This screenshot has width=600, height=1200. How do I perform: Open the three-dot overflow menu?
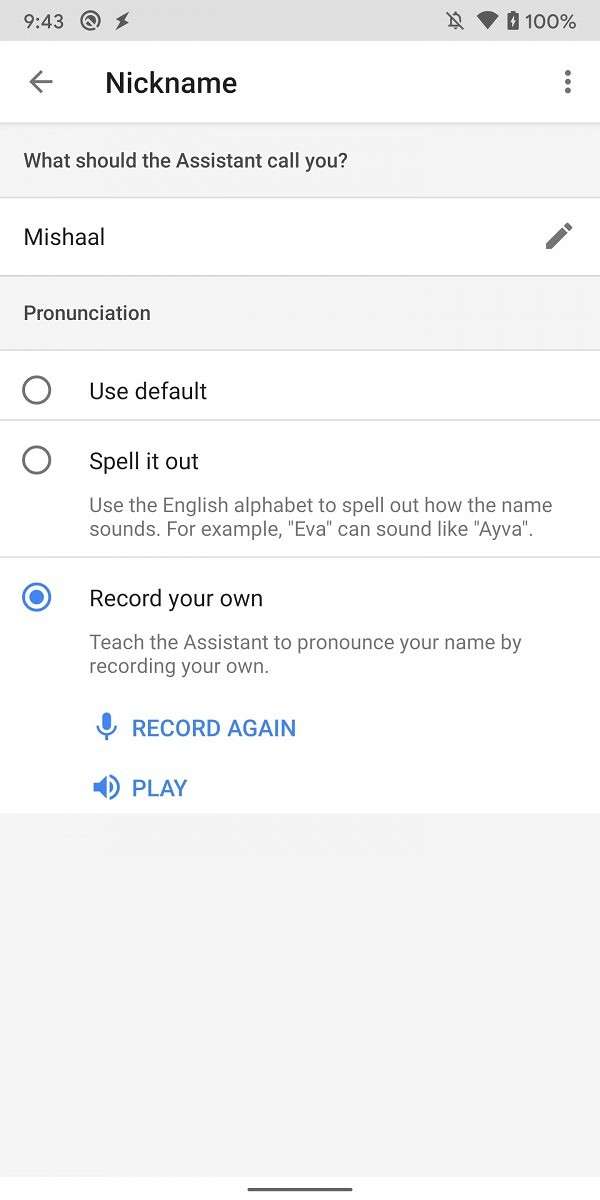coord(567,82)
